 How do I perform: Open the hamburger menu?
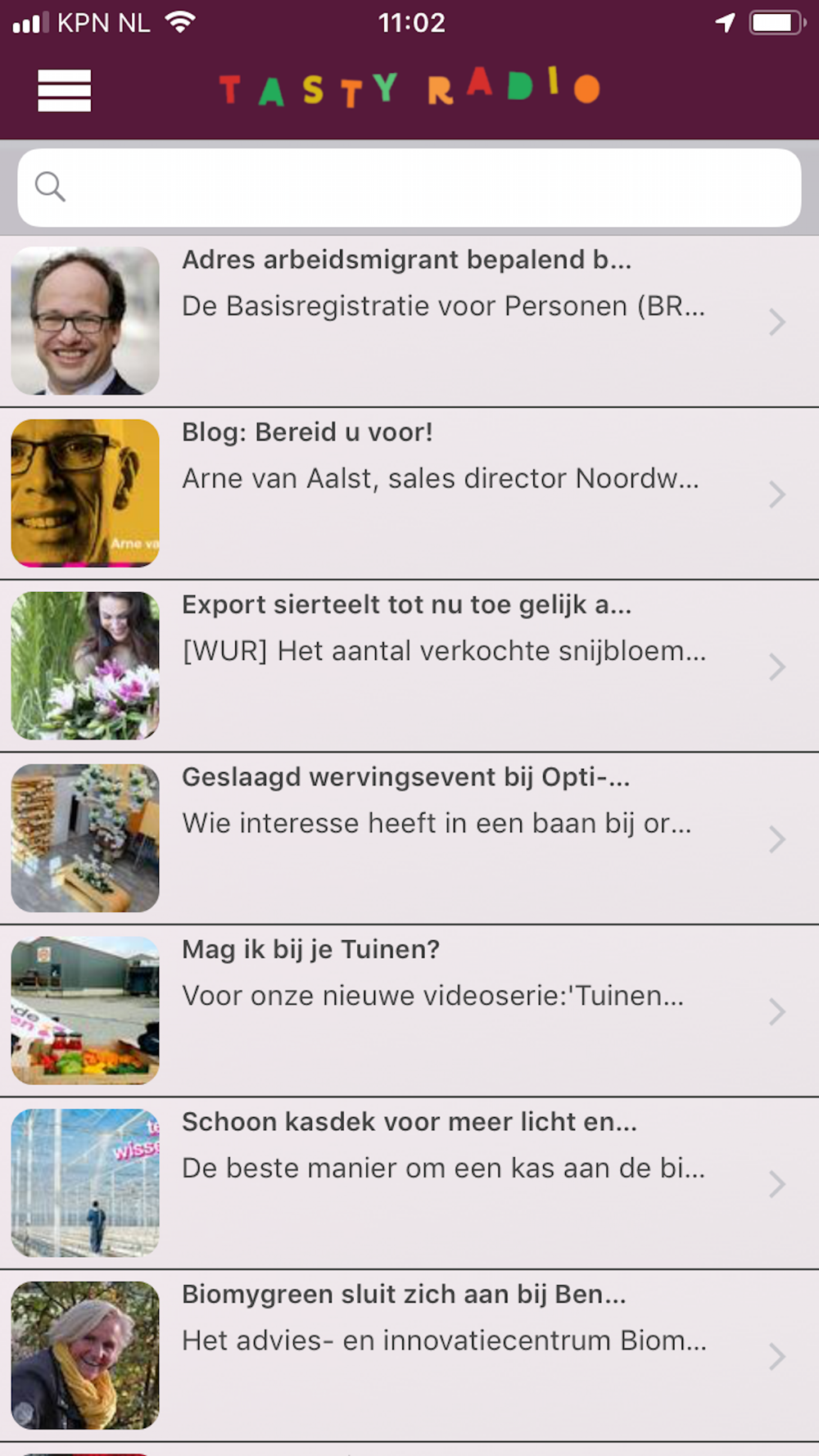64,90
